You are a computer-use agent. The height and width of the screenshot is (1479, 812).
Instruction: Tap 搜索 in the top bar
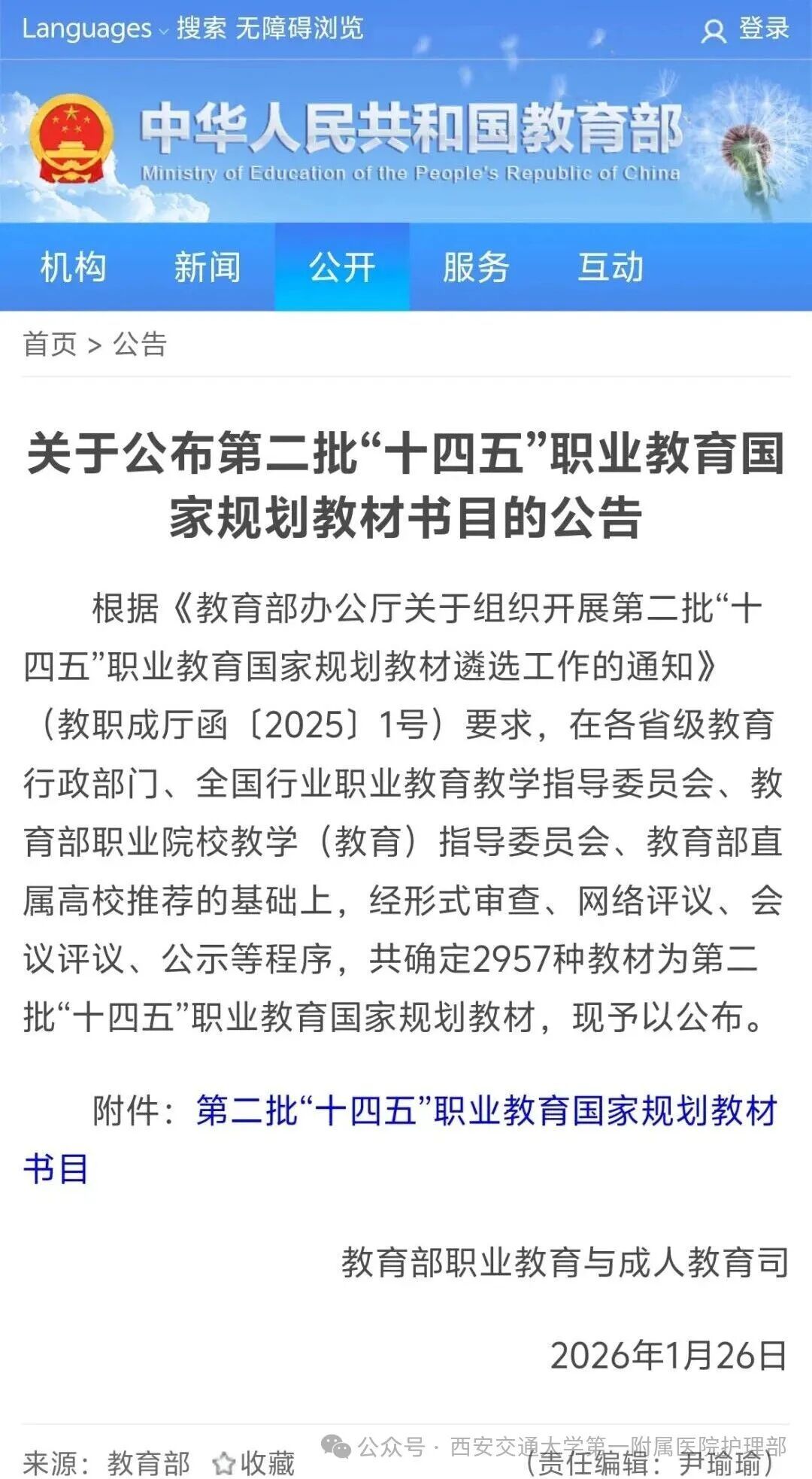click(x=201, y=29)
